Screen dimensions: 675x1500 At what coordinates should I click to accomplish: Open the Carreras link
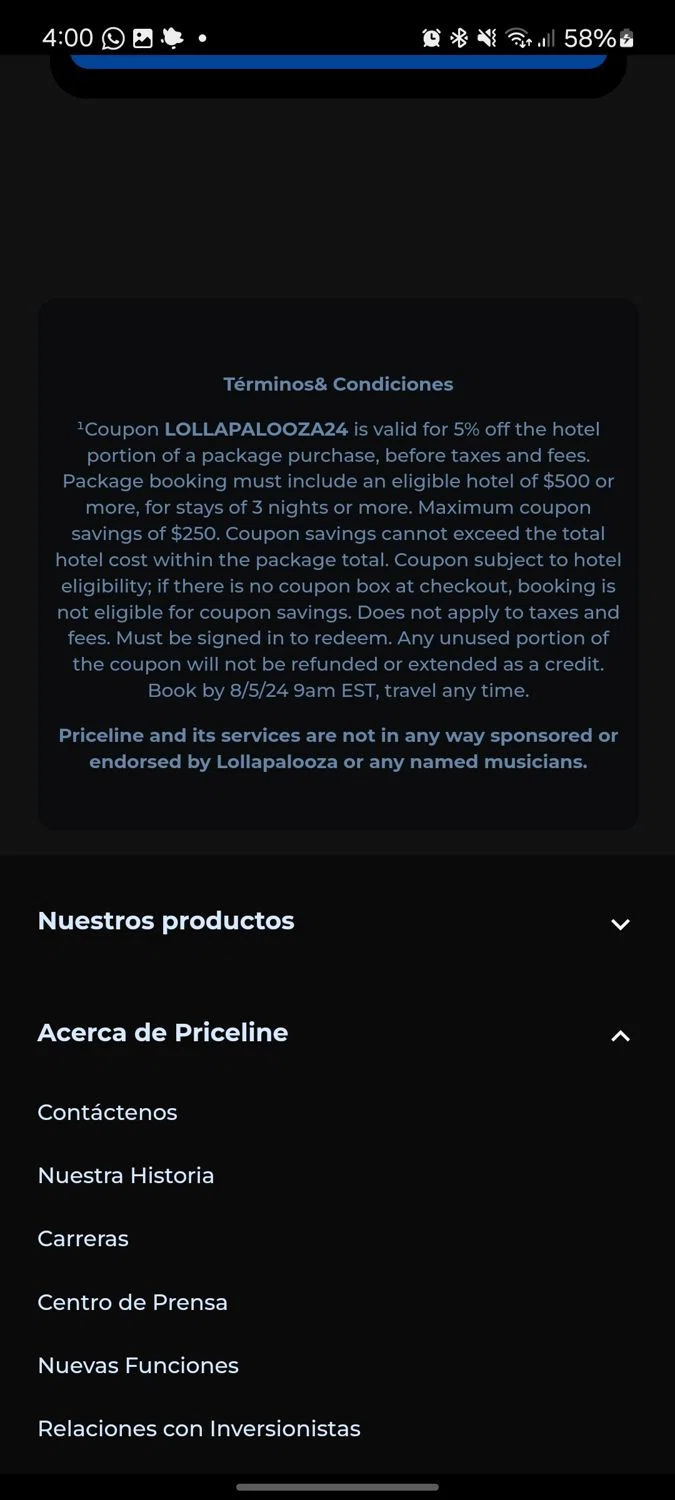83,1238
